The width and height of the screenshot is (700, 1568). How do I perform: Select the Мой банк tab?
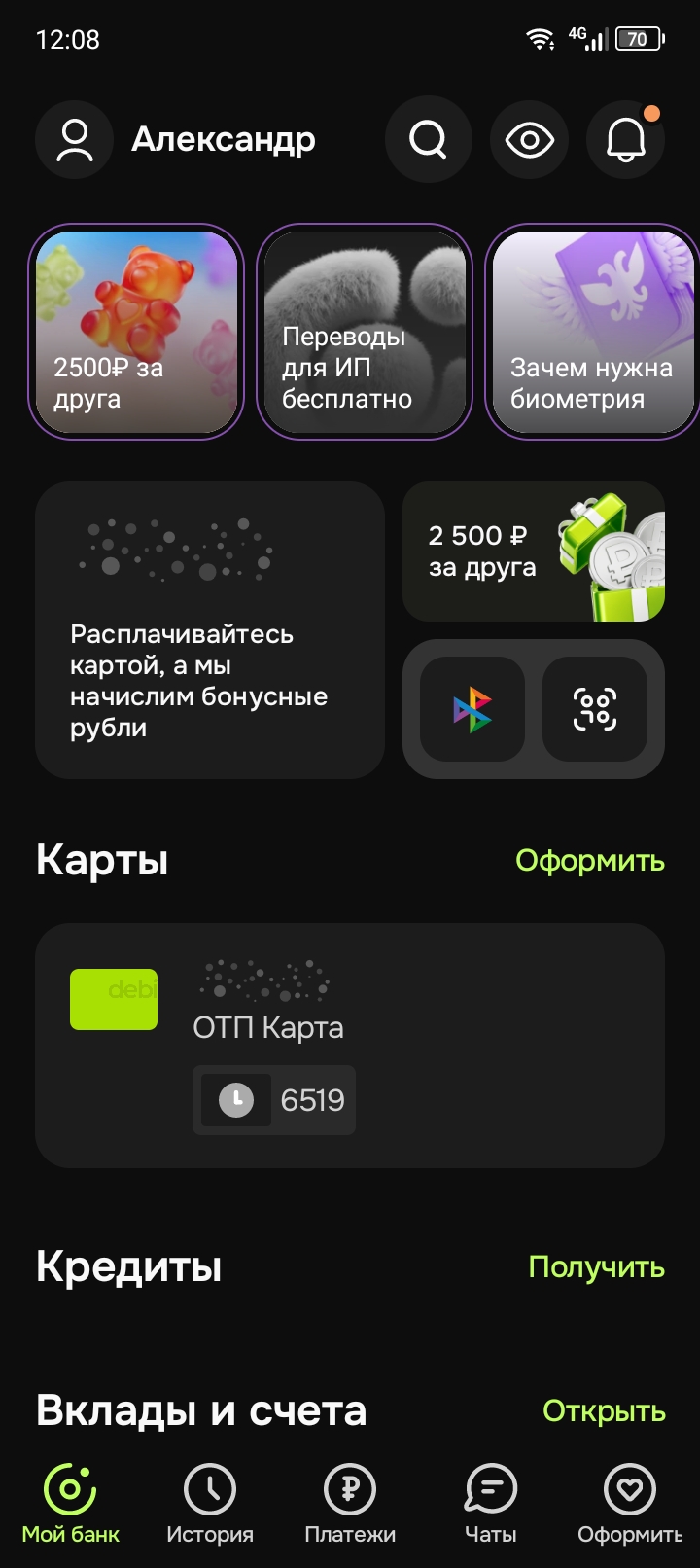pos(70,1504)
